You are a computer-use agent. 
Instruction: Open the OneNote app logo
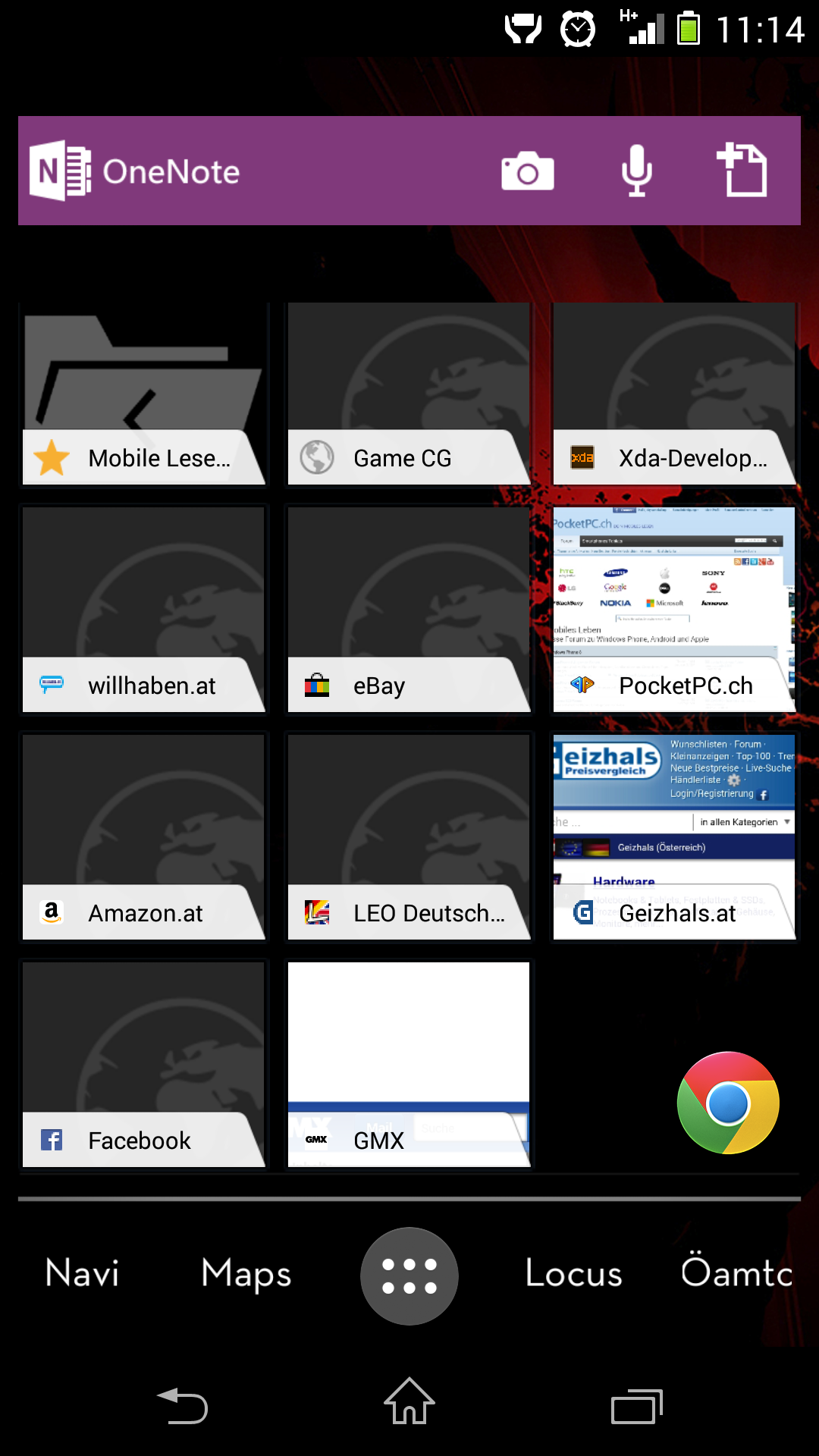pyautogui.click(x=134, y=171)
